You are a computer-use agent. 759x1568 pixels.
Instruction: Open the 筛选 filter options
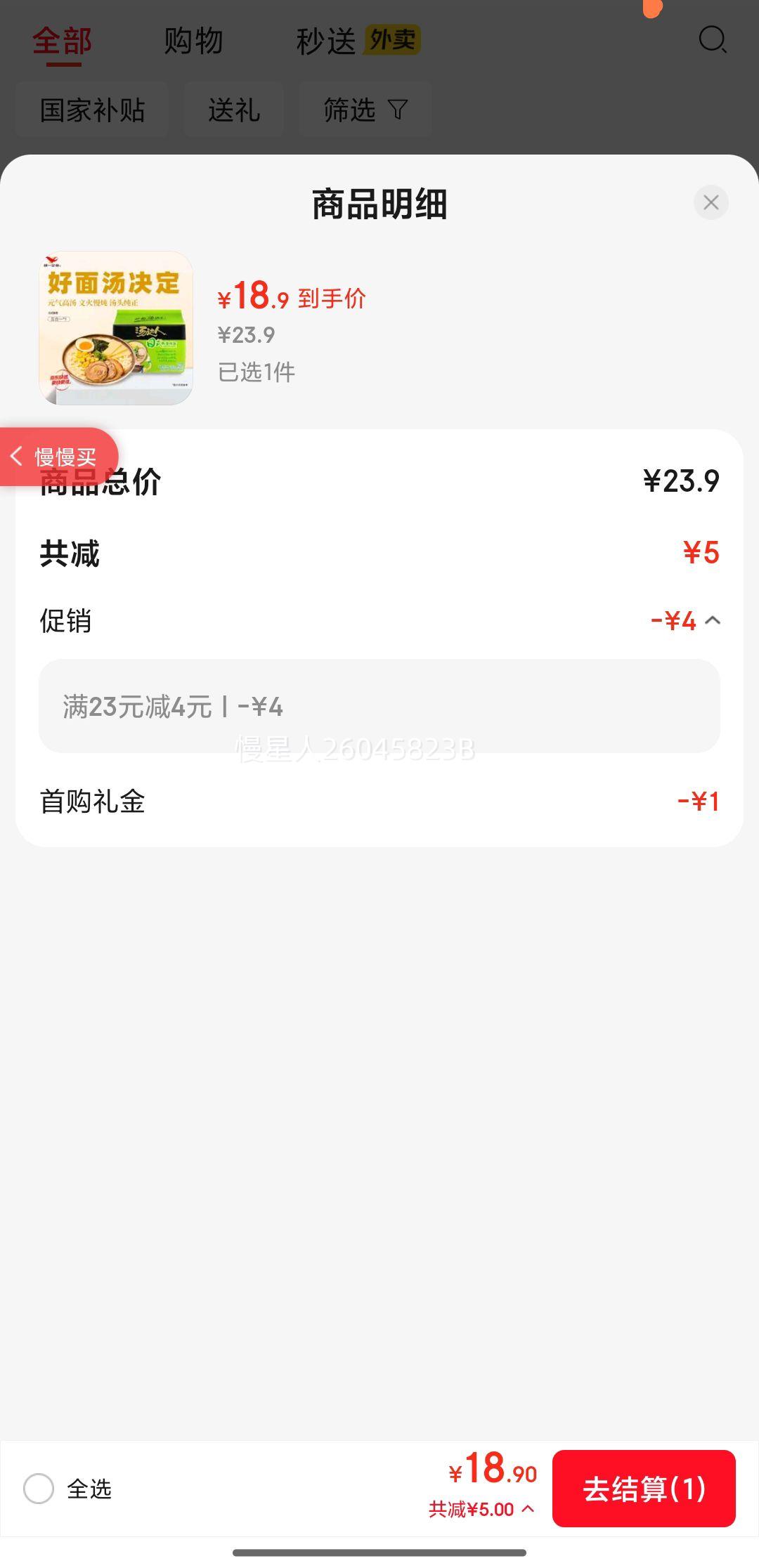(365, 110)
